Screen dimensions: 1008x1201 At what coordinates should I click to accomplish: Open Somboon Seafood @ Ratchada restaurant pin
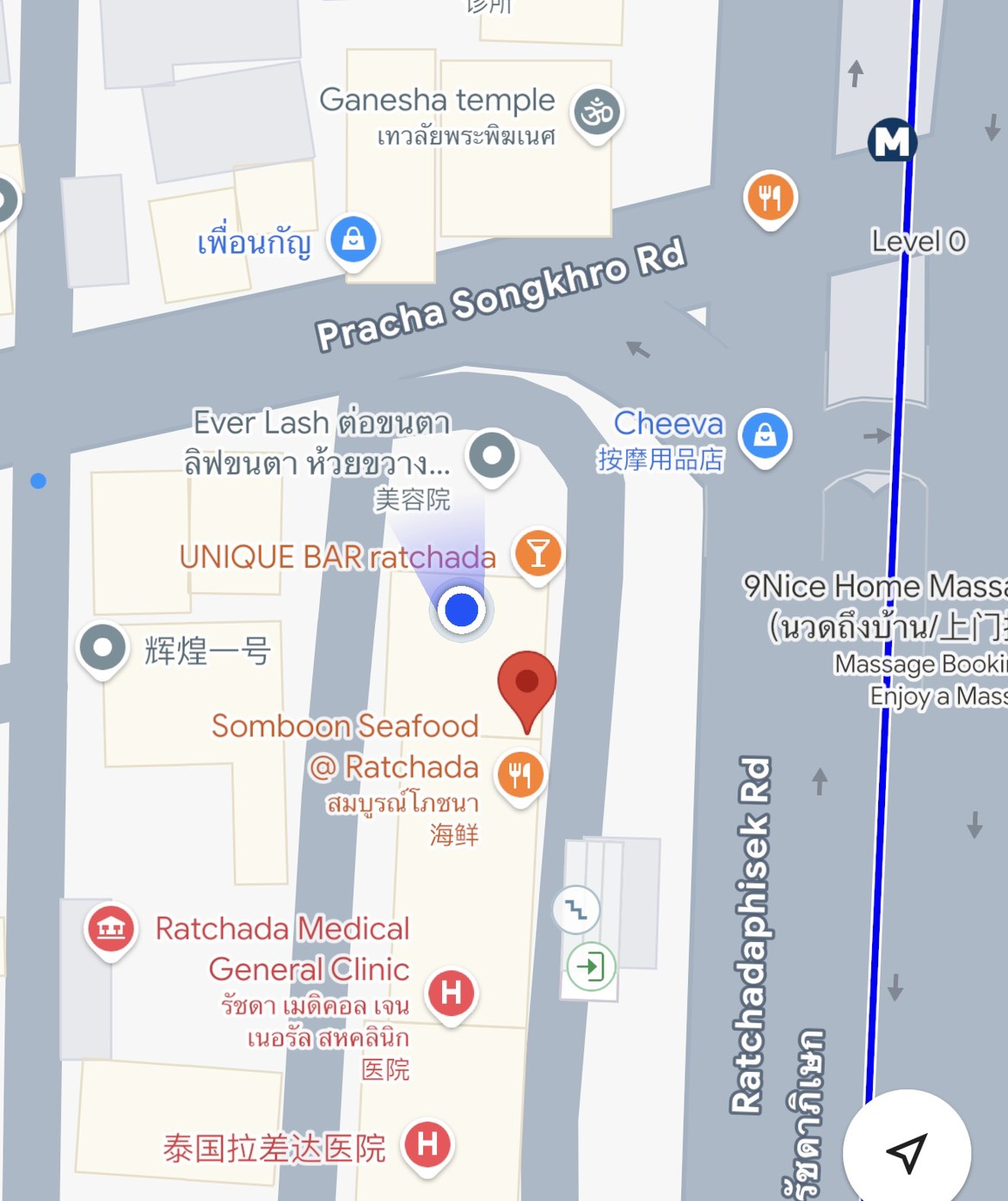point(520,775)
